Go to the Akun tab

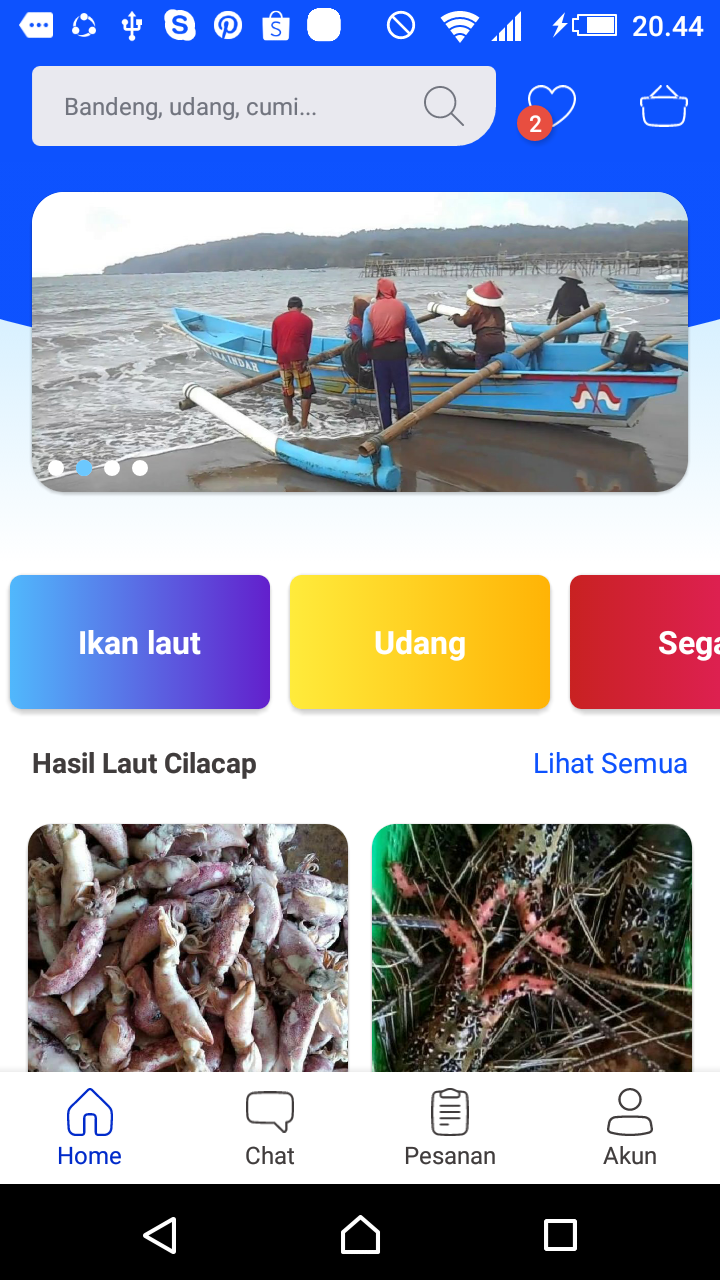[x=630, y=1128]
